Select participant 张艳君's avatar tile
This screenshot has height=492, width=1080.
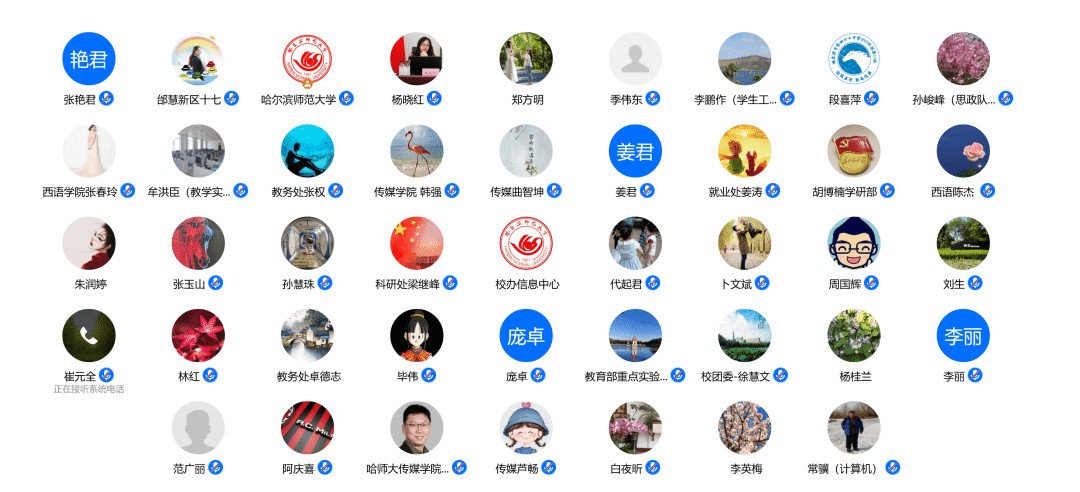(89, 59)
